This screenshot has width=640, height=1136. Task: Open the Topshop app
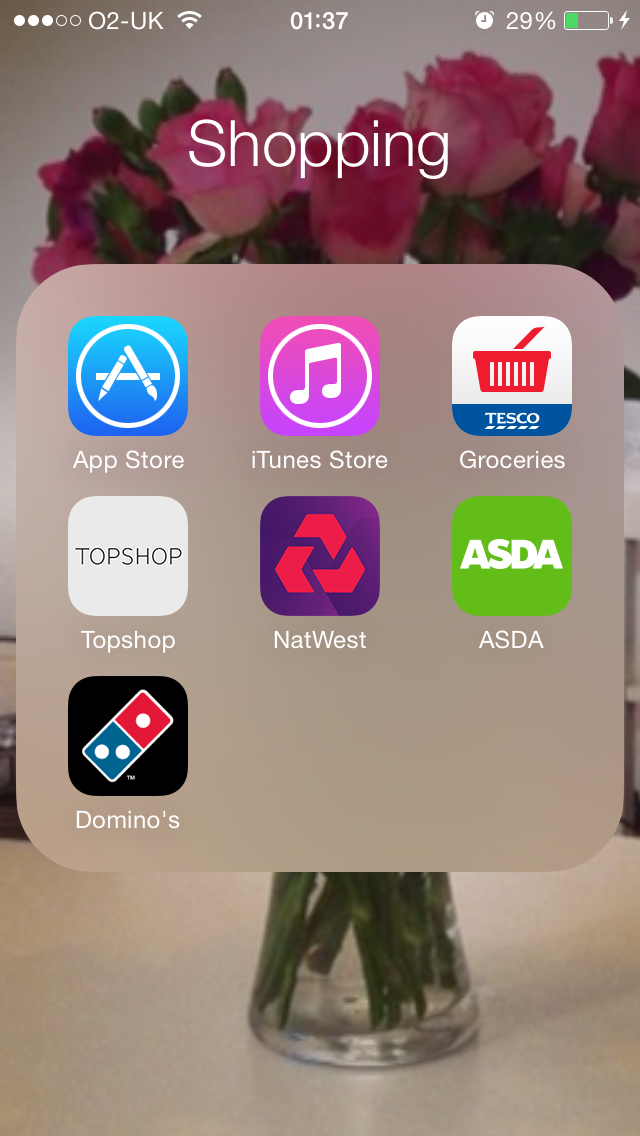click(x=128, y=556)
